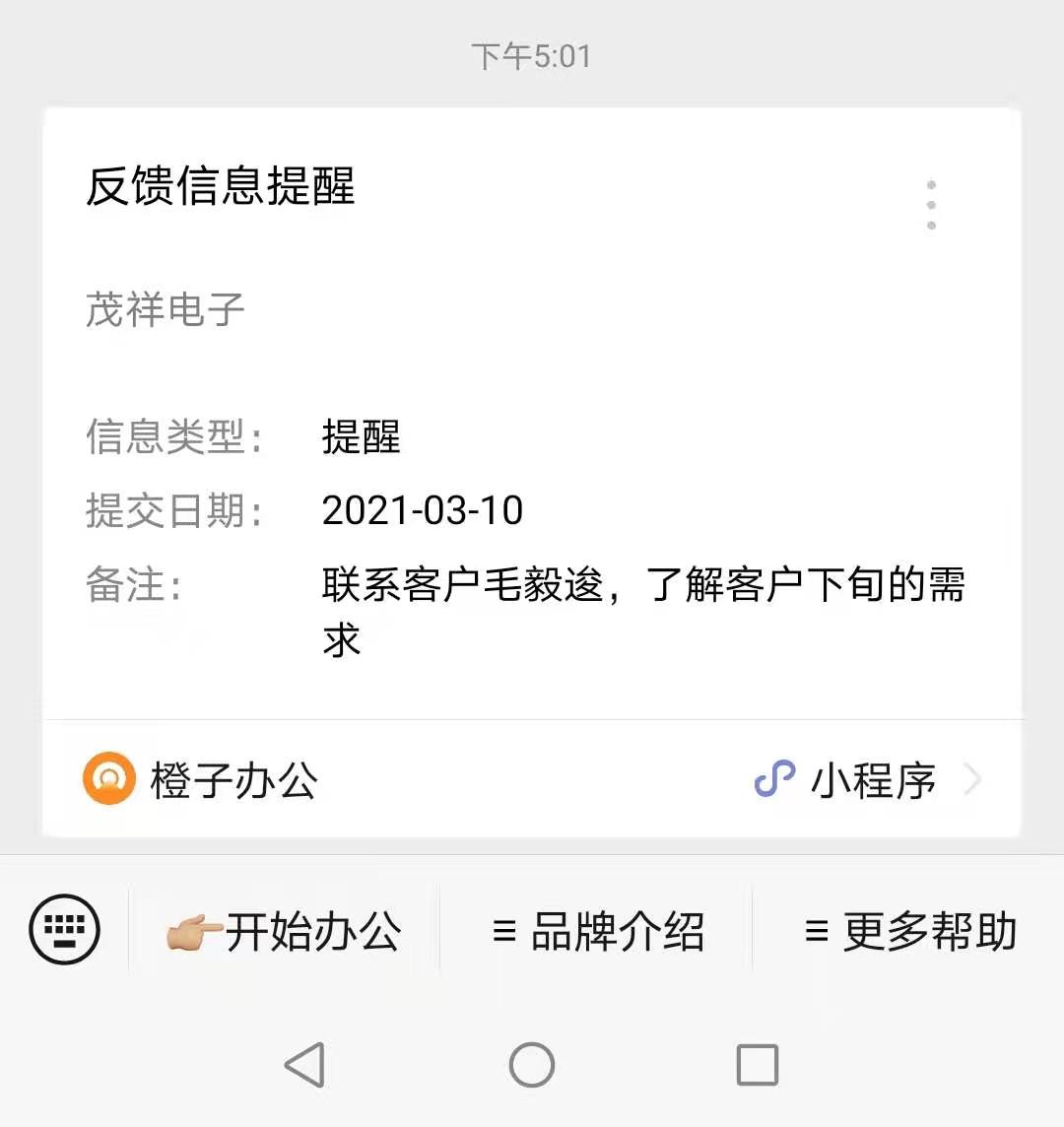
Task: Select the 开始办公 menu button
Action: [285, 931]
